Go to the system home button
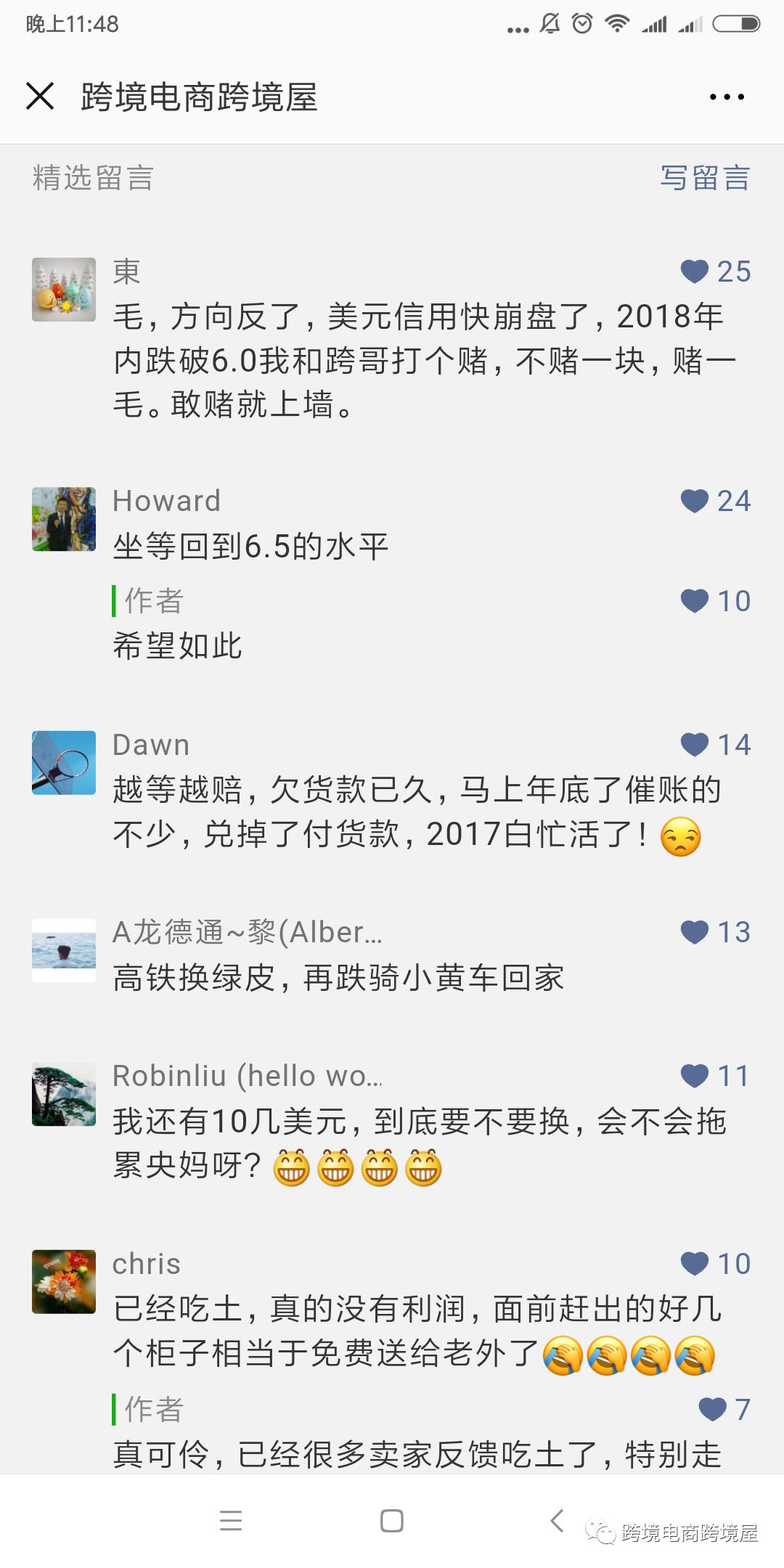The height and width of the screenshot is (1568, 784). [x=391, y=1520]
